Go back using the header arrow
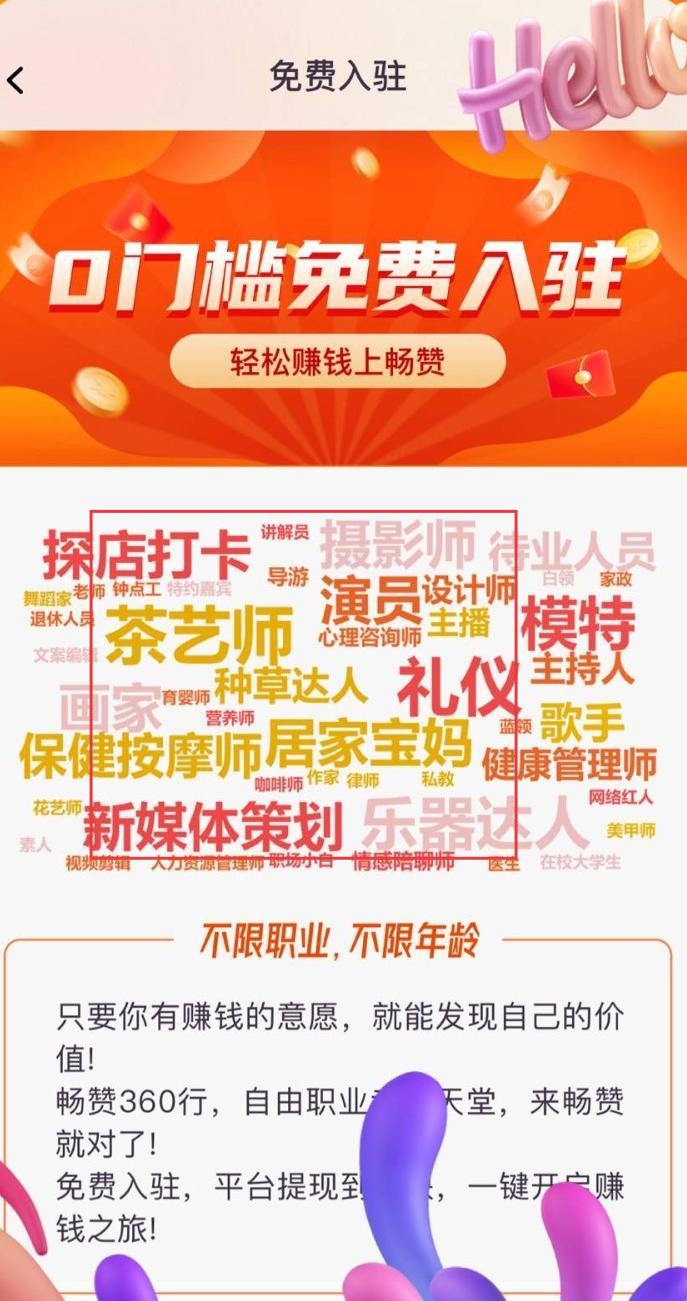Viewport: 687px width, 1301px height. [15, 80]
